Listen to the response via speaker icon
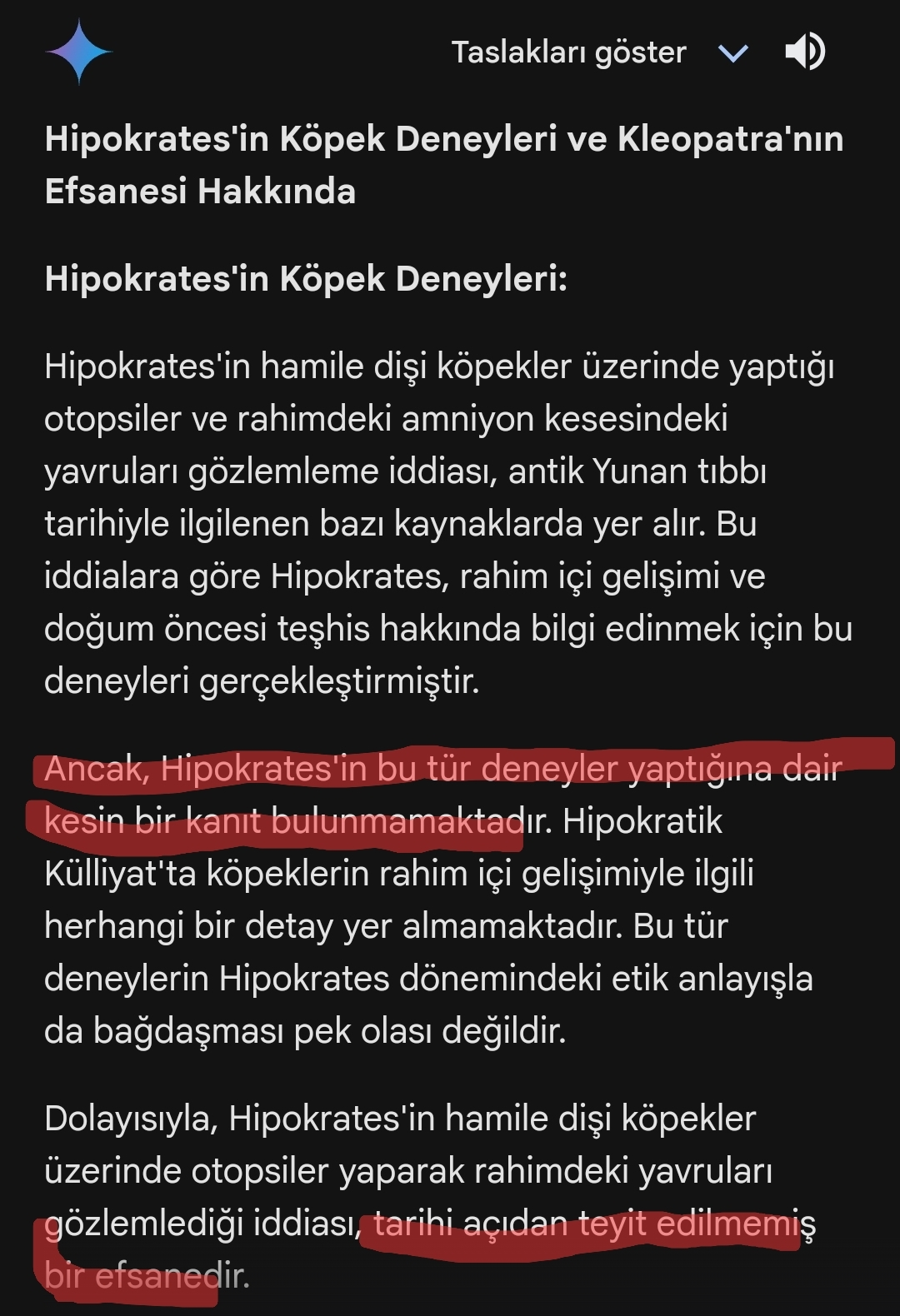Viewport: 900px width, 1316px height. click(805, 52)
